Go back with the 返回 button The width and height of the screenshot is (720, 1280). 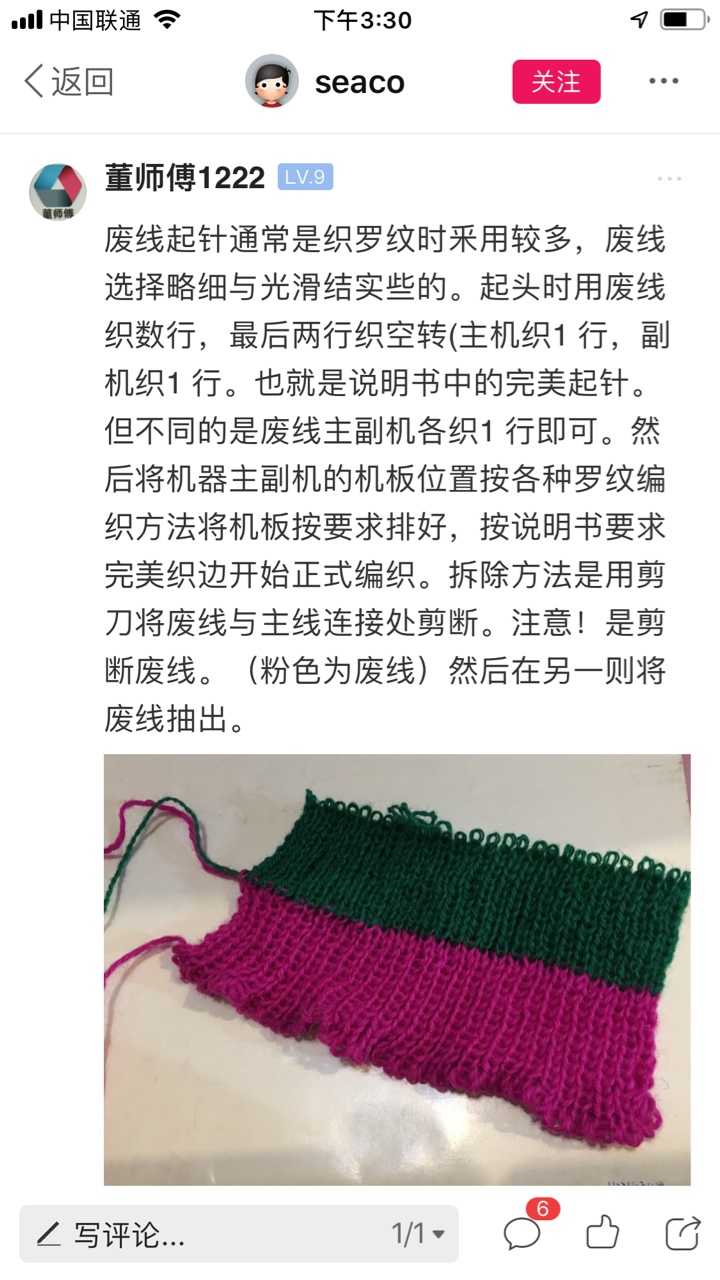coord(68,82)
